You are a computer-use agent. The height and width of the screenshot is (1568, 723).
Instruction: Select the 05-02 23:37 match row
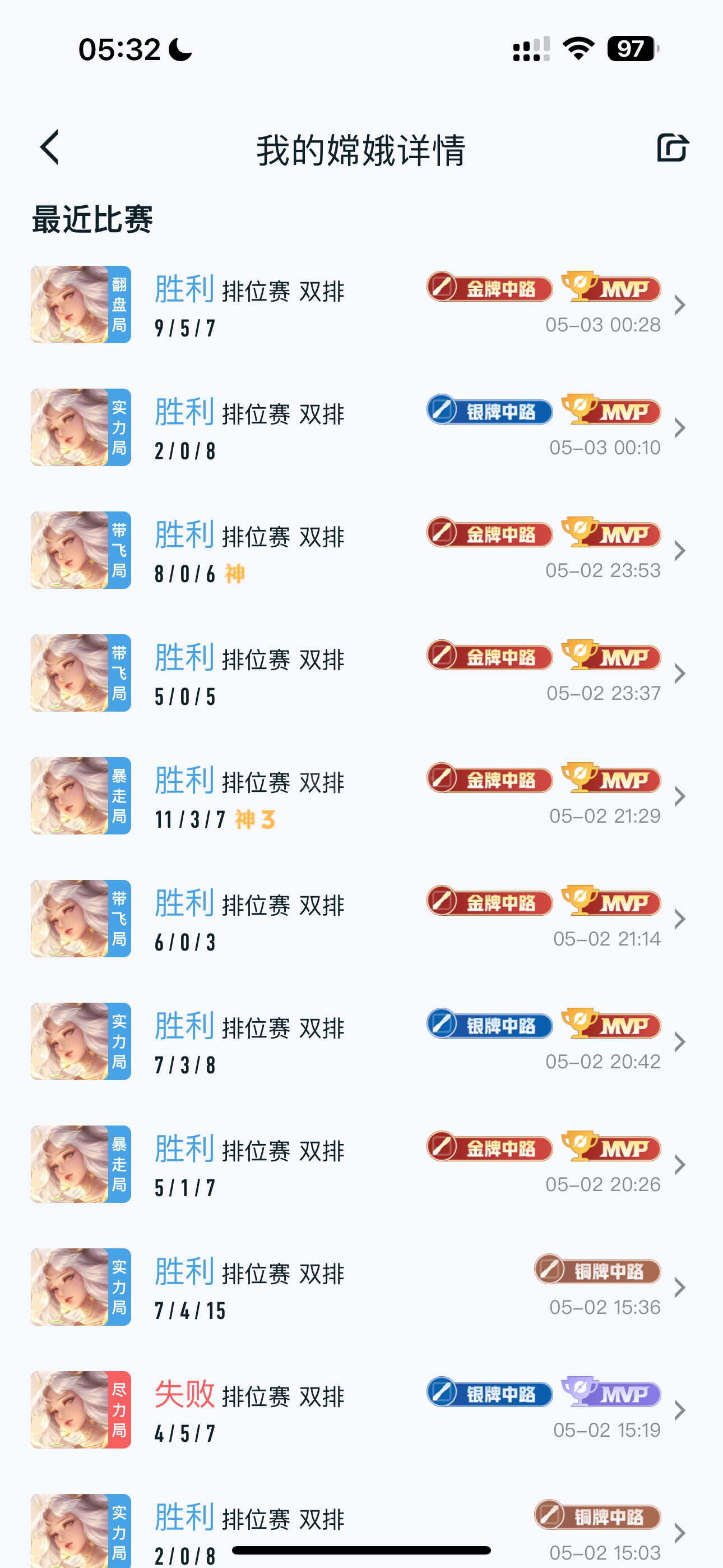361,674
